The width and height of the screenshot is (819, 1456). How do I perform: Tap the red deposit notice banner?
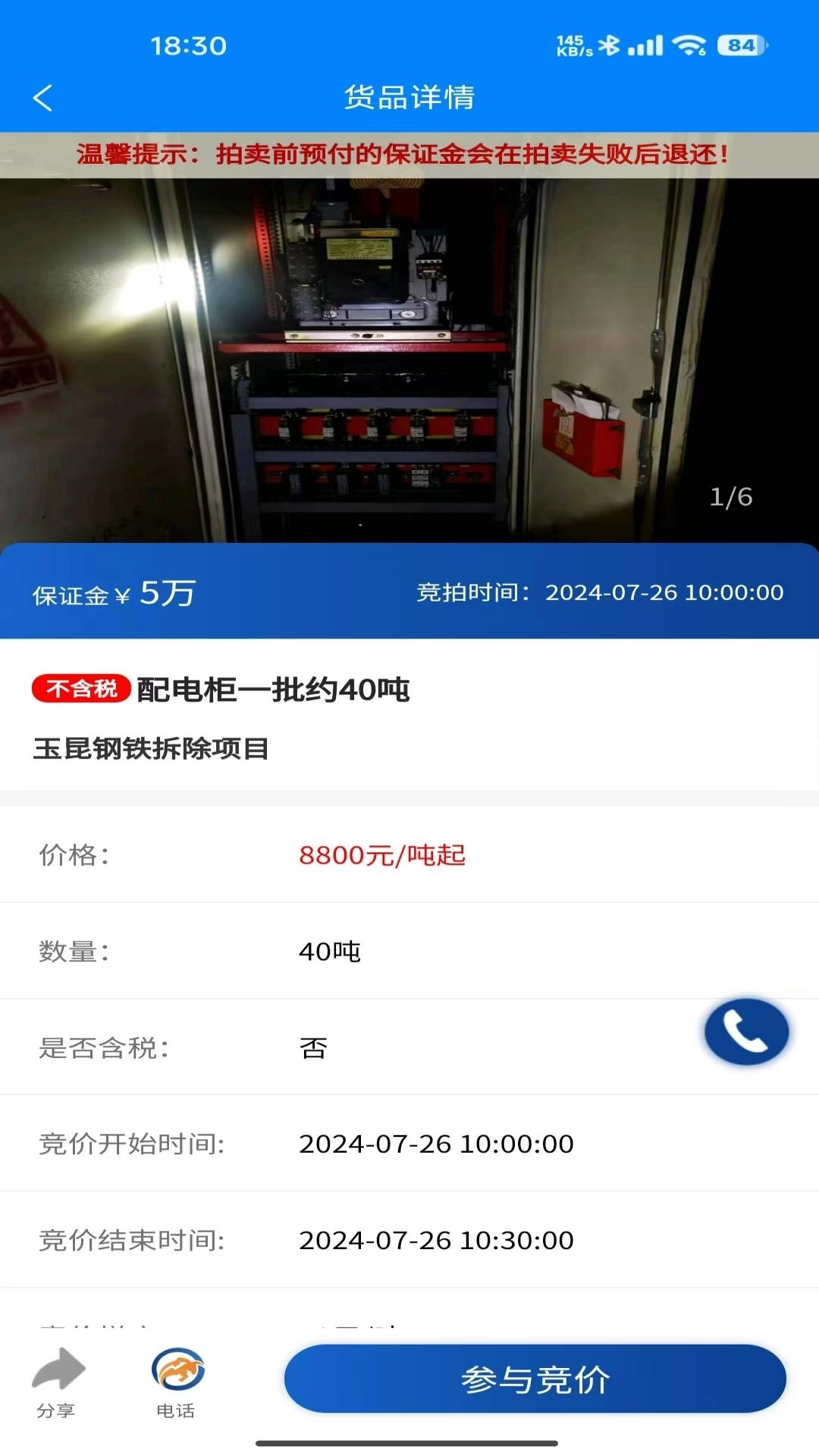coord(409,154)
